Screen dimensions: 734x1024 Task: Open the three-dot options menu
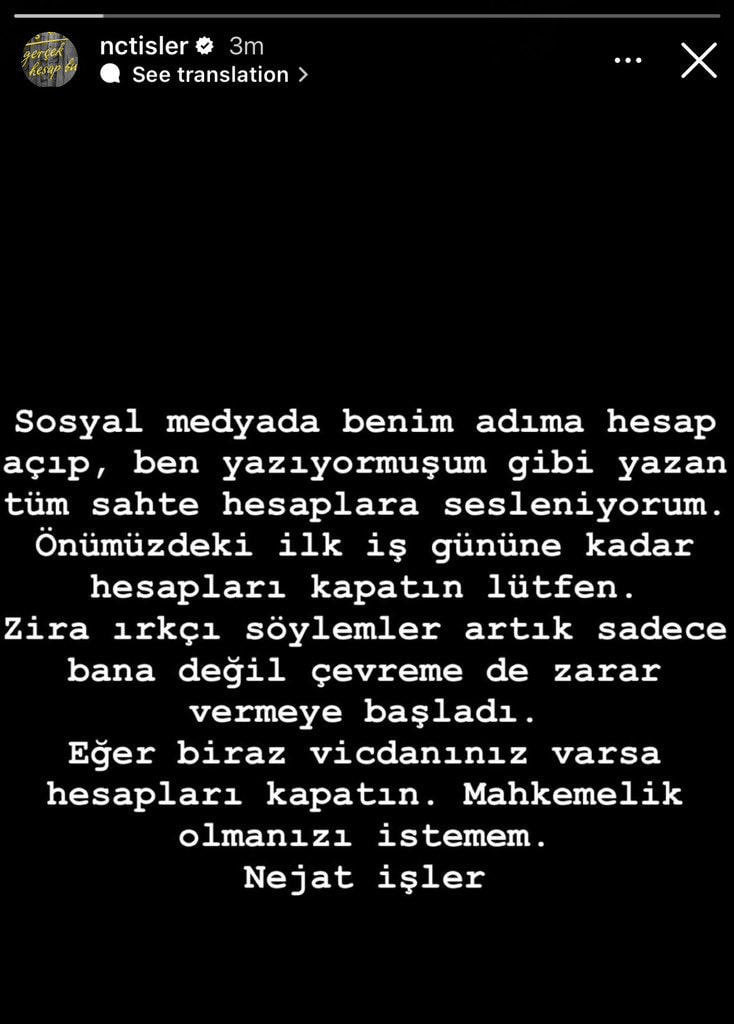628,60
